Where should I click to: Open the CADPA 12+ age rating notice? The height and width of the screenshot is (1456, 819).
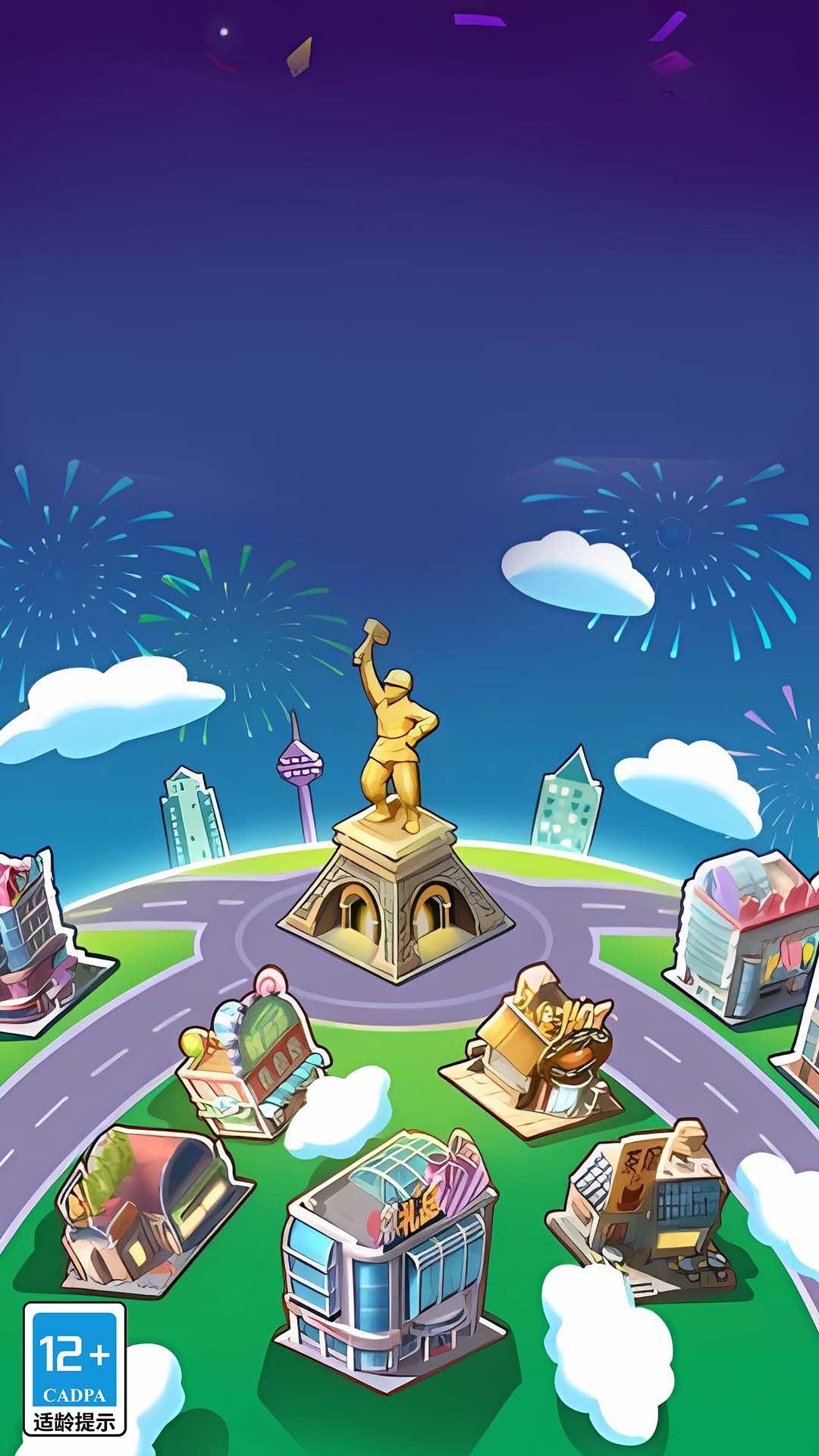(74, 1368)
